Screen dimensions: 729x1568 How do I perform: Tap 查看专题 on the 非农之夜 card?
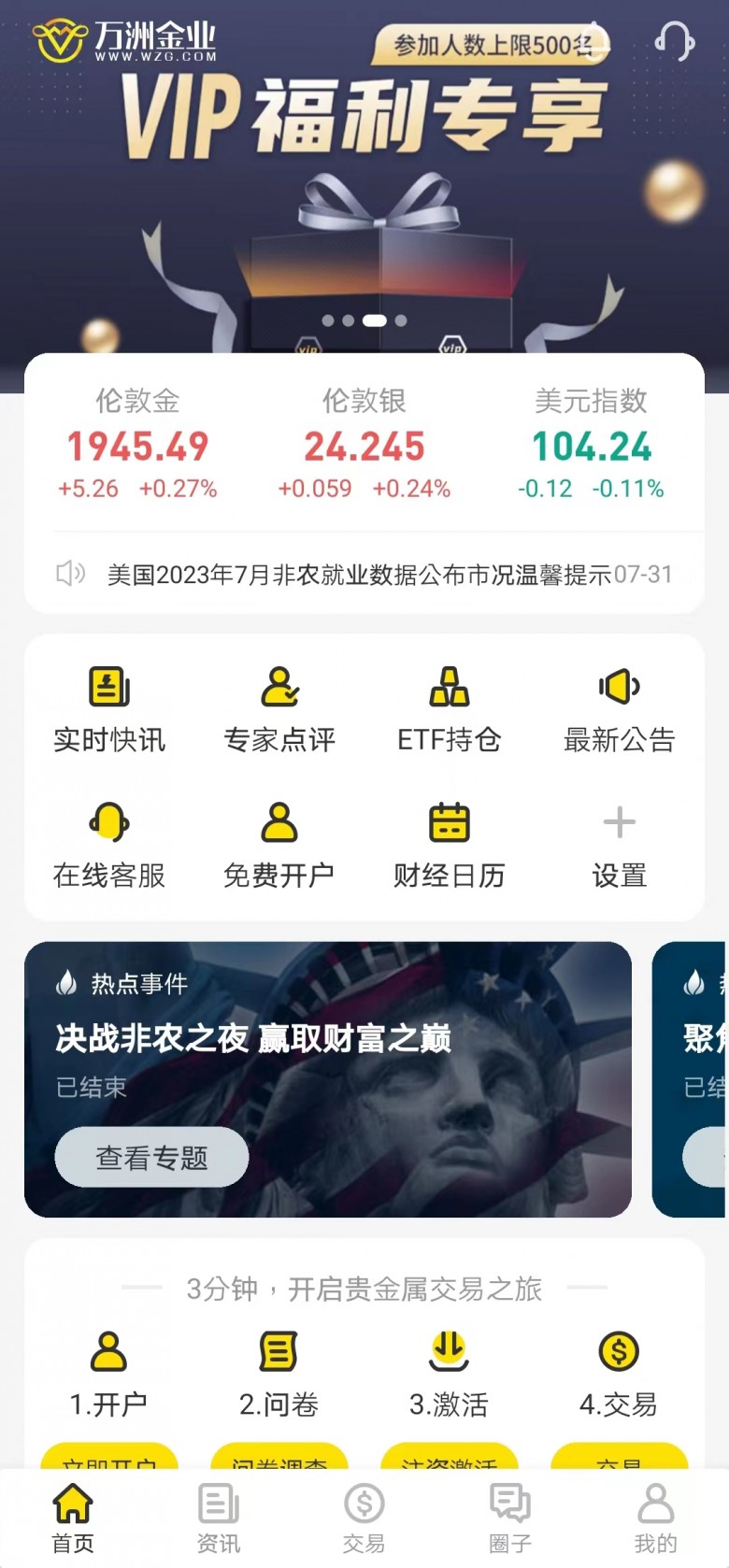coord(151,1158)
